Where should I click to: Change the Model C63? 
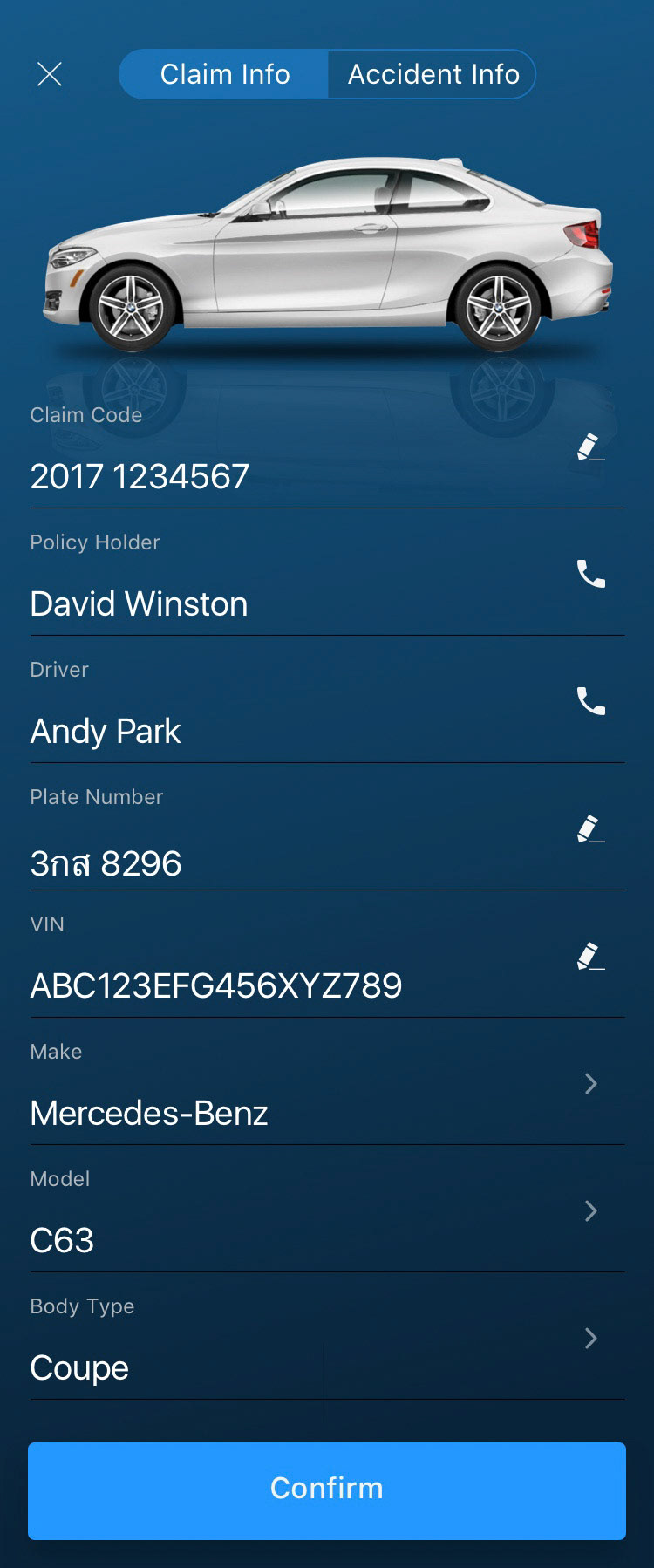(590, 1210)
